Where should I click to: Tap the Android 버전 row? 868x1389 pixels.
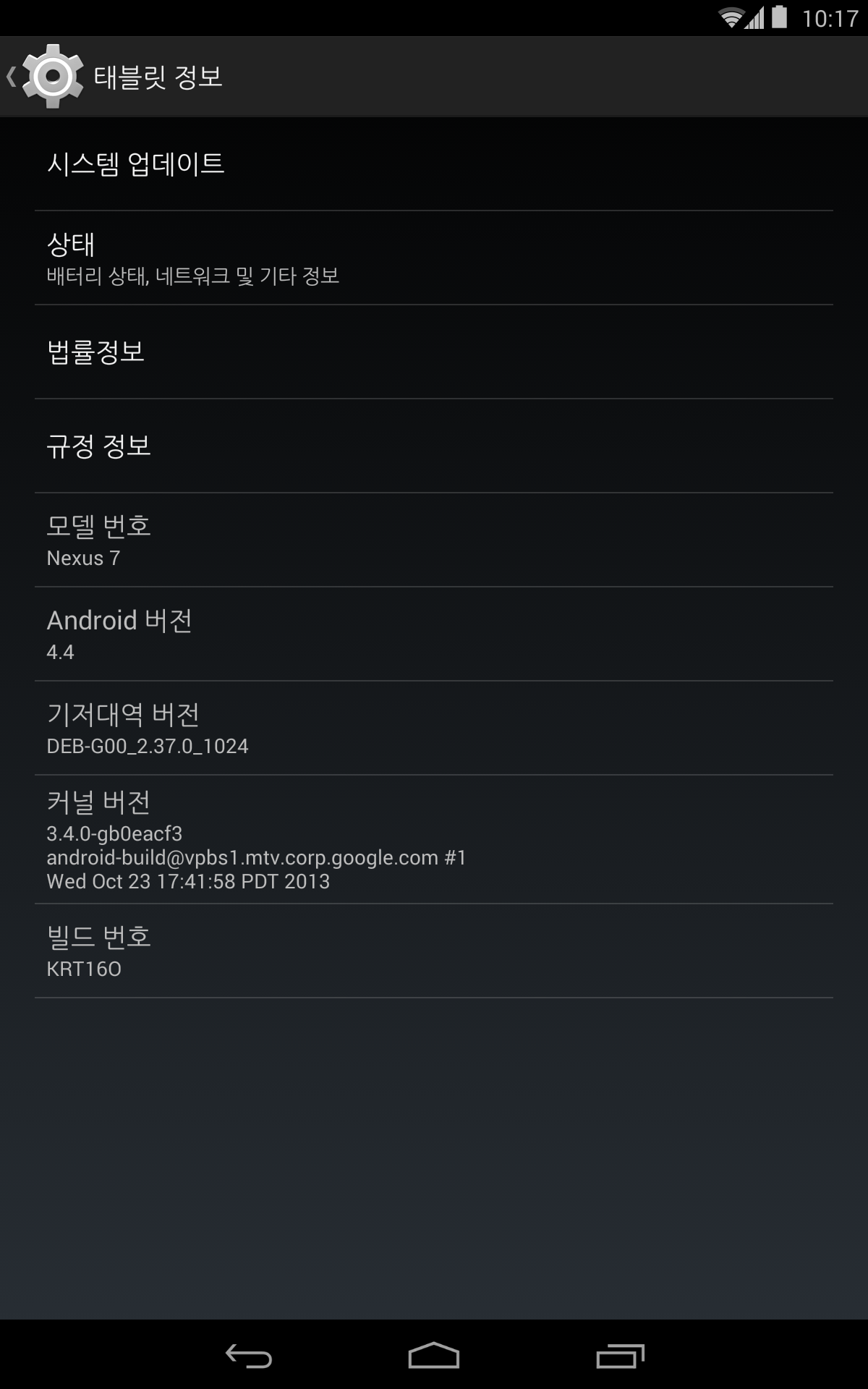pyautogui.click(x=434, y=634)
